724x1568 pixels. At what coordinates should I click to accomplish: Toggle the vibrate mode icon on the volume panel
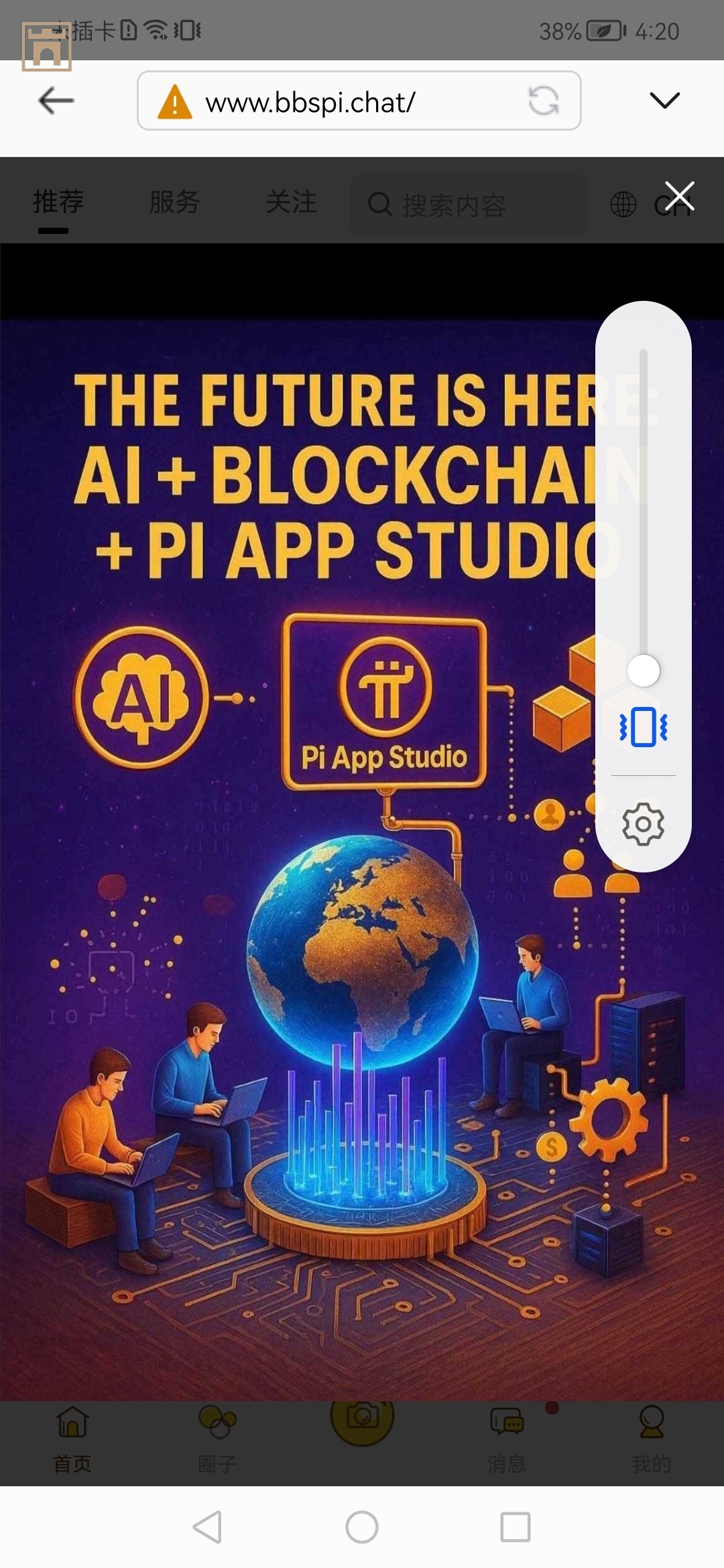(x=643, y=727)
